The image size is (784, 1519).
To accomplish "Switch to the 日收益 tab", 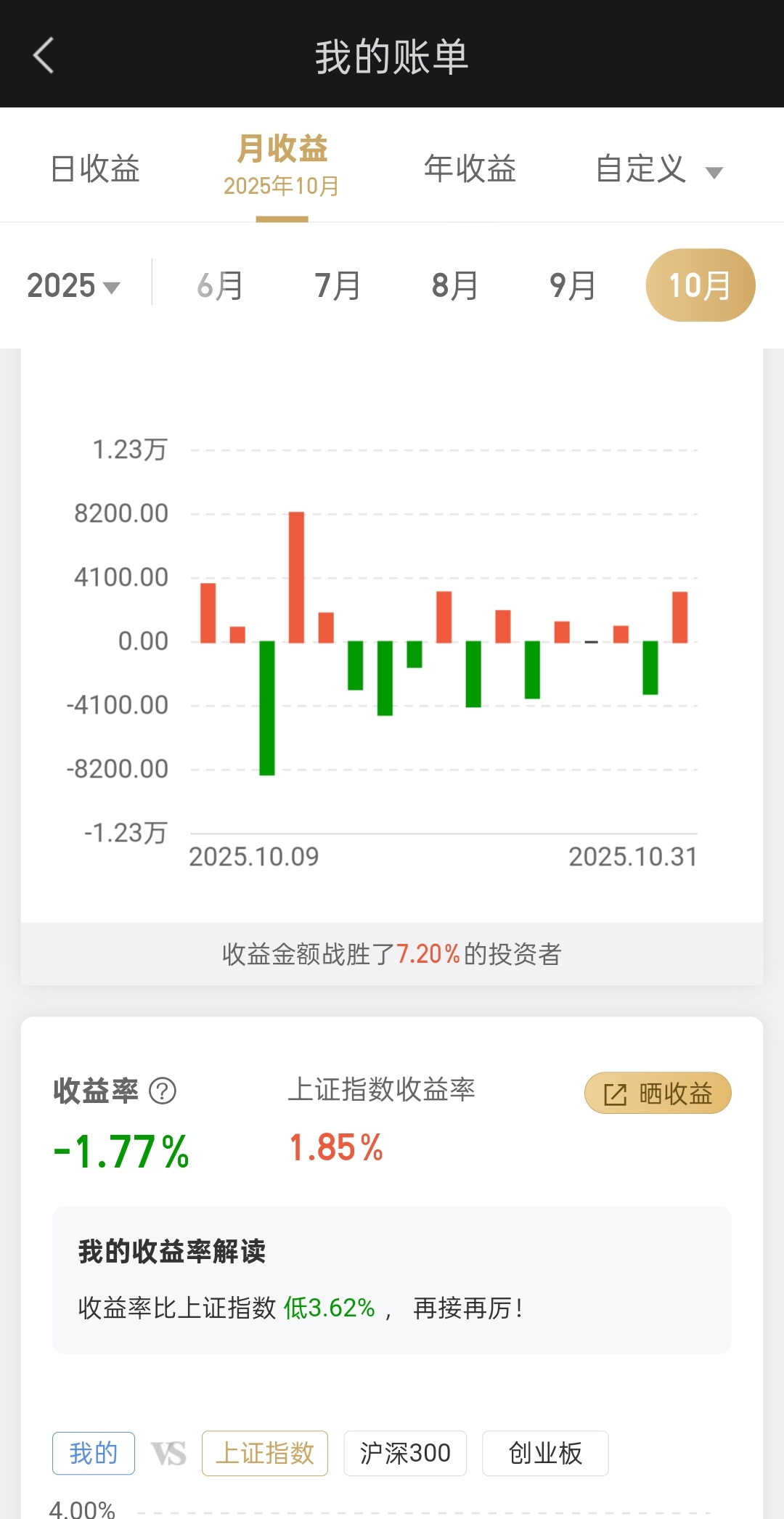I will click(x=95, y=168).
